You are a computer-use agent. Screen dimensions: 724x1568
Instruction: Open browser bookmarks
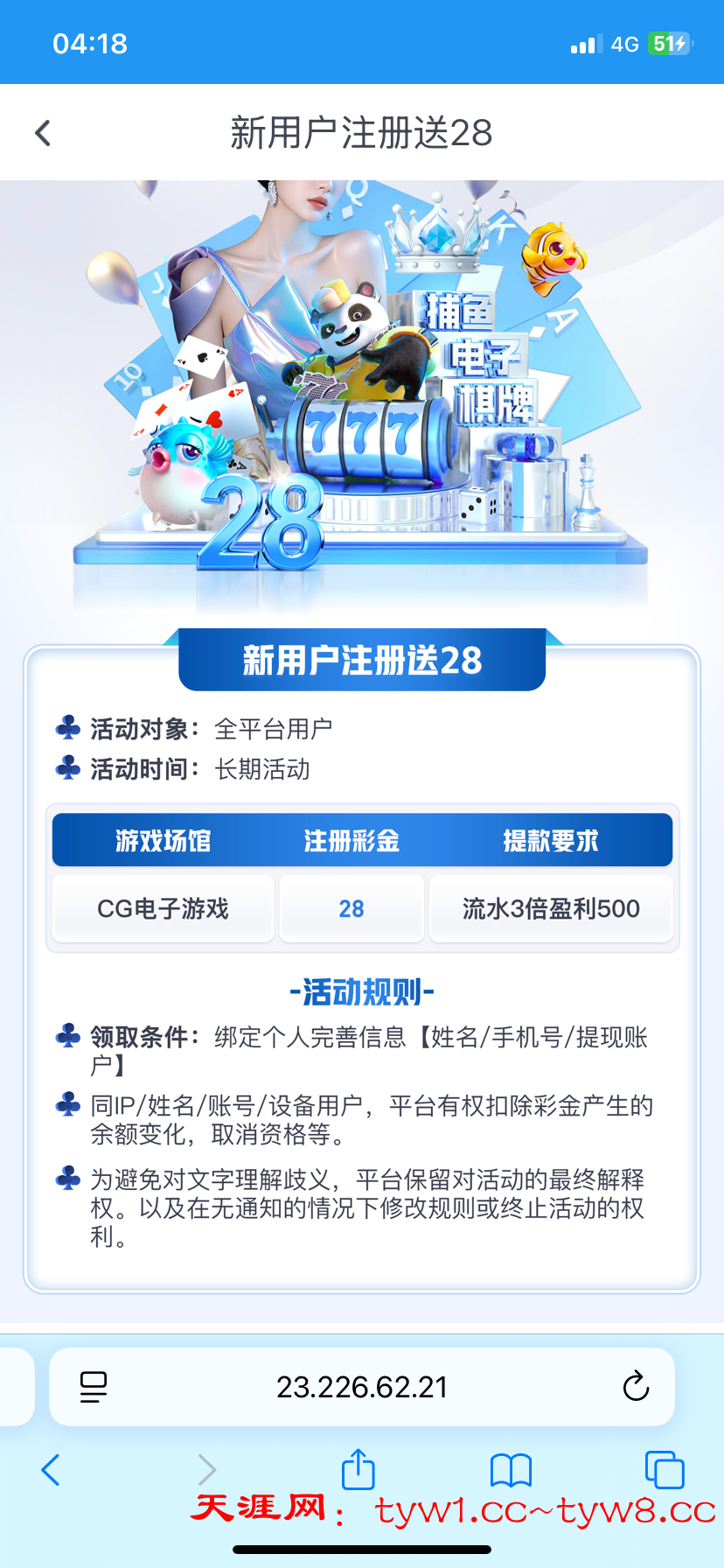pos(512,1470)
